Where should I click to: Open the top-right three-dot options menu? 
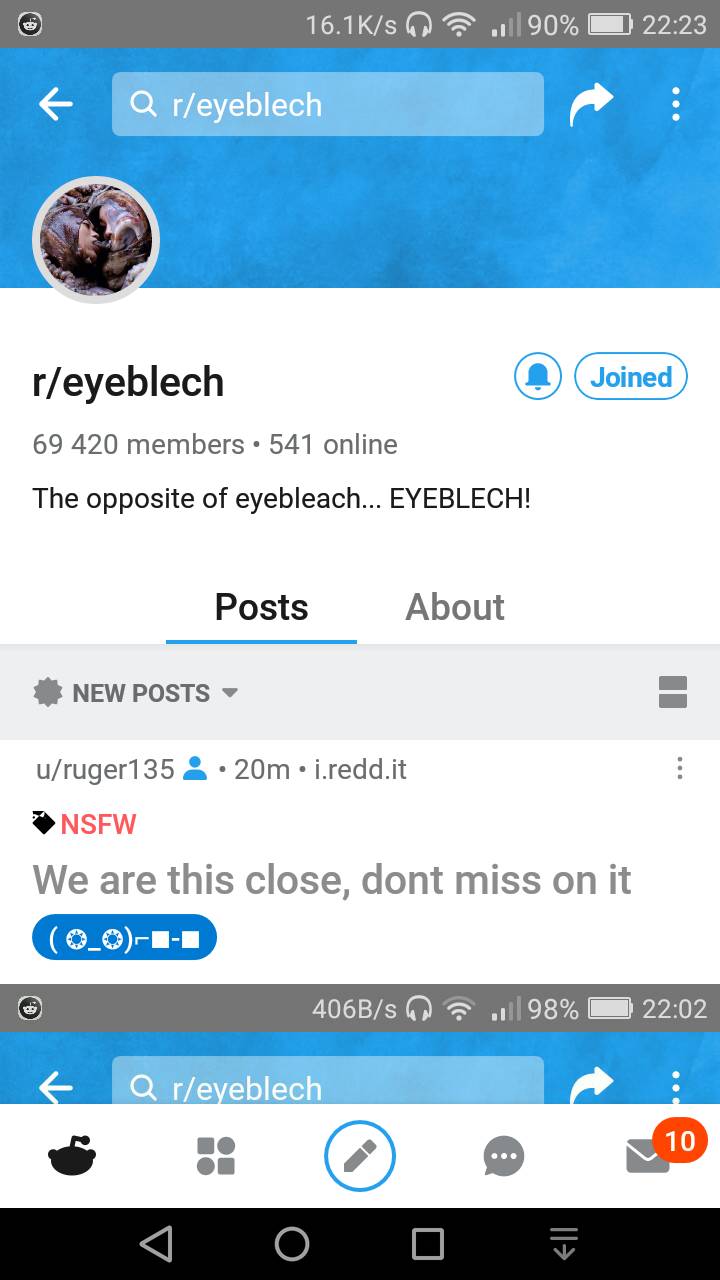676,103
